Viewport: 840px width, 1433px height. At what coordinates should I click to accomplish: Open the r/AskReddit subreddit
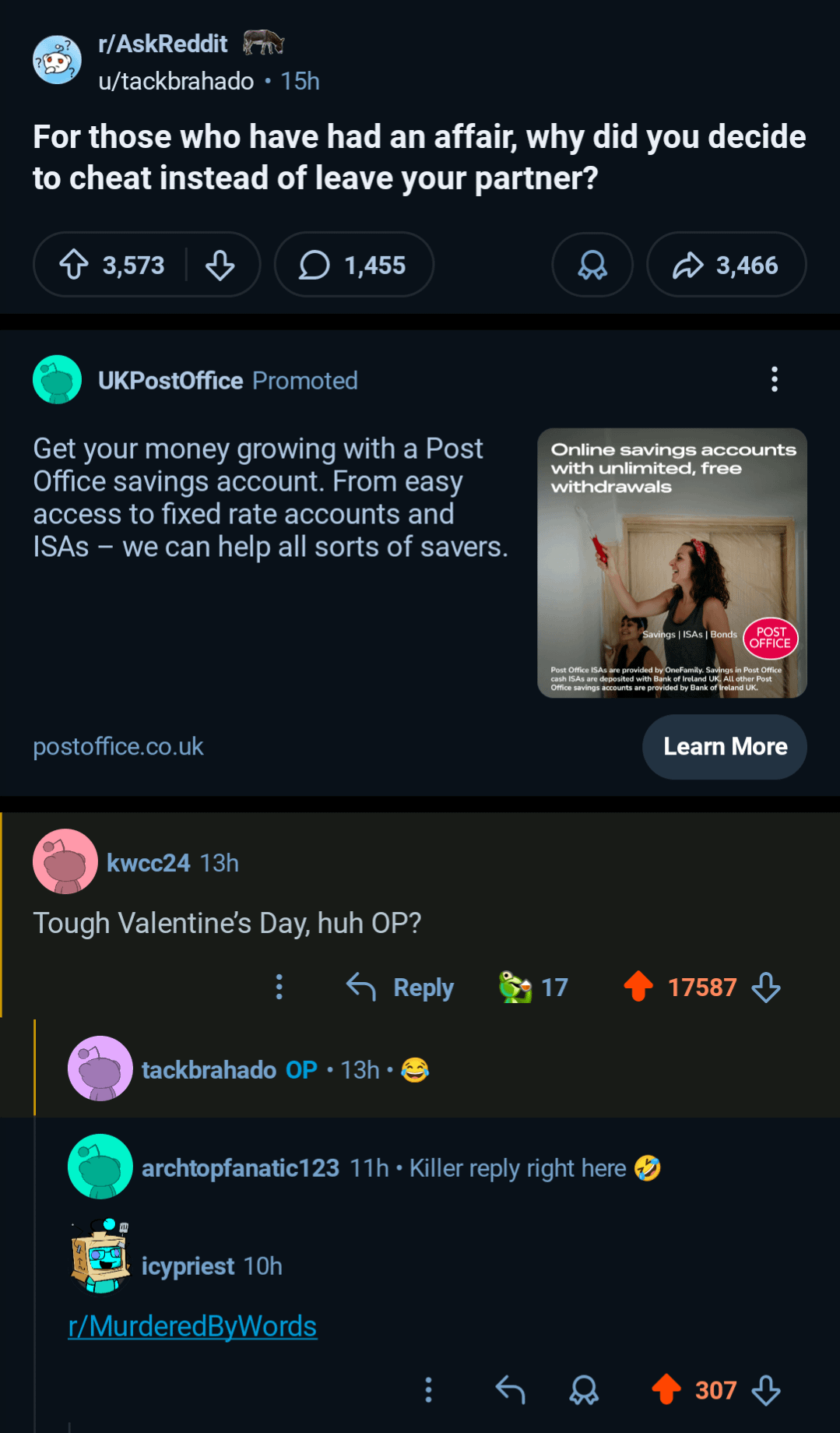163,44
